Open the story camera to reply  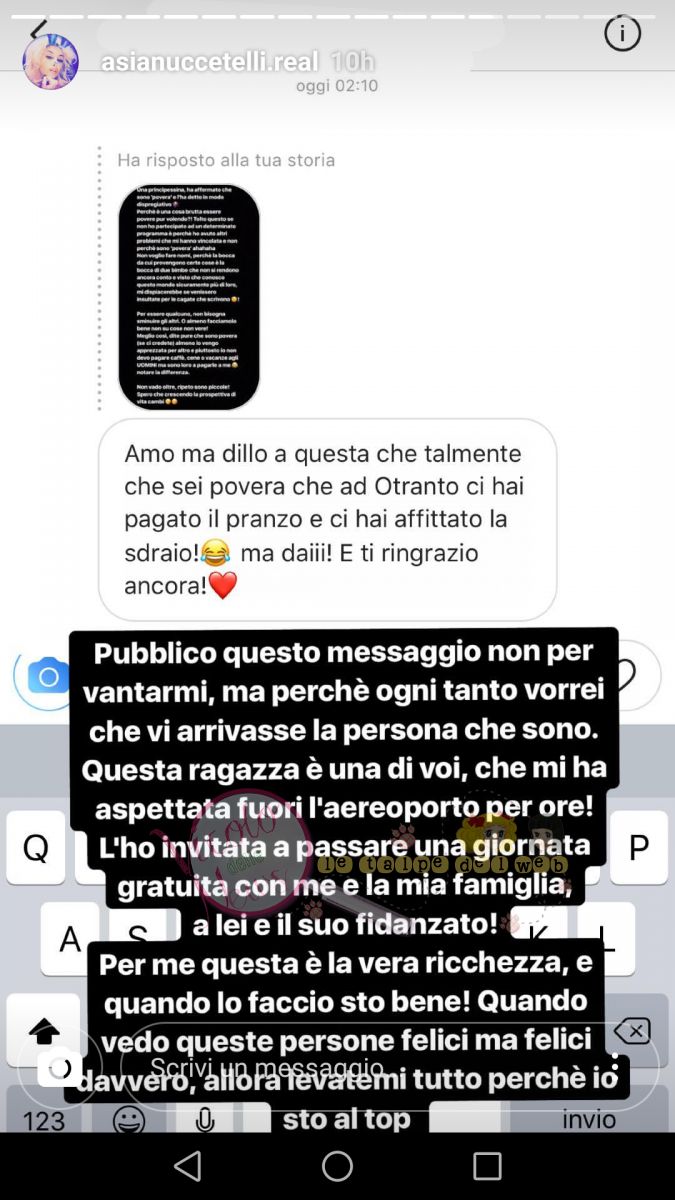click(60, 1068)
